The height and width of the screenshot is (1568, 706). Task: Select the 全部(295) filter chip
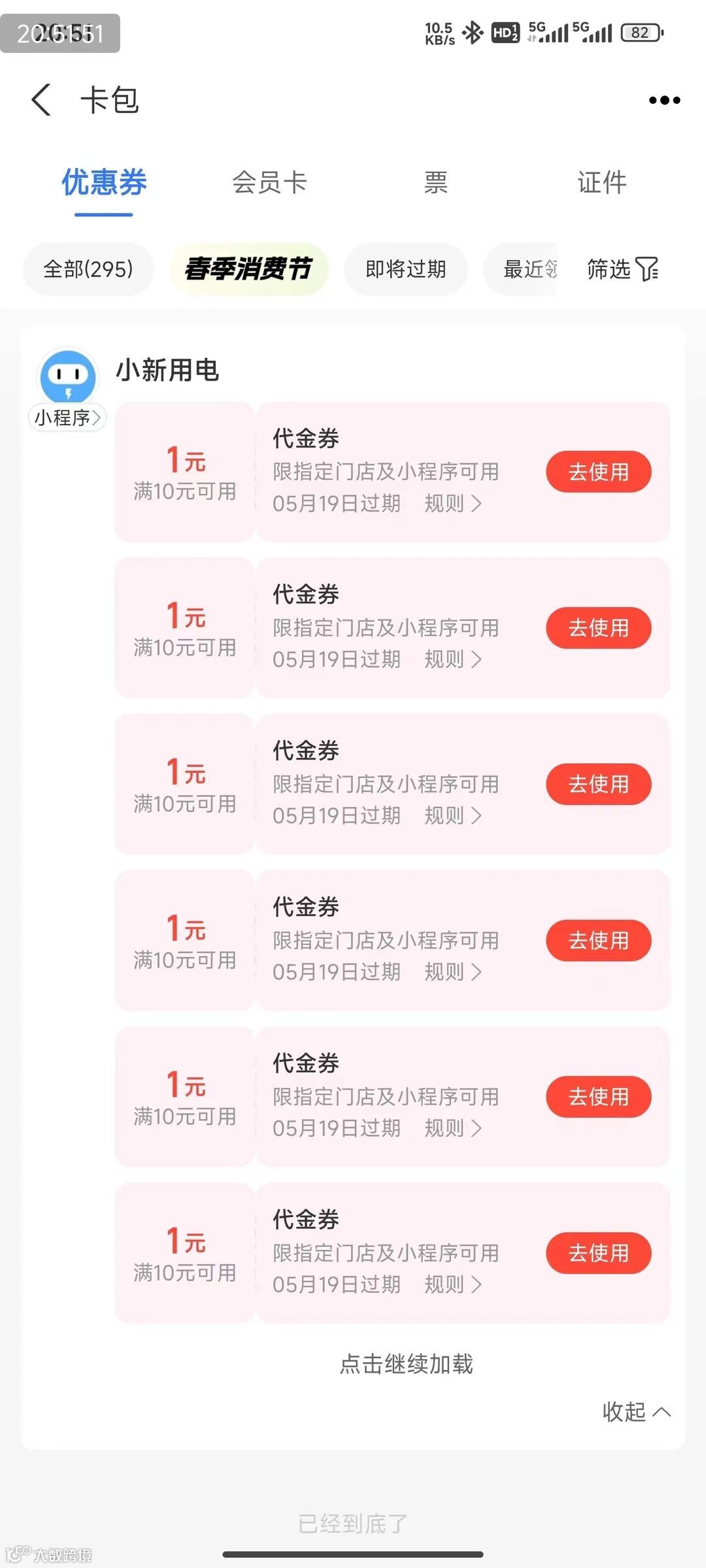88,269
